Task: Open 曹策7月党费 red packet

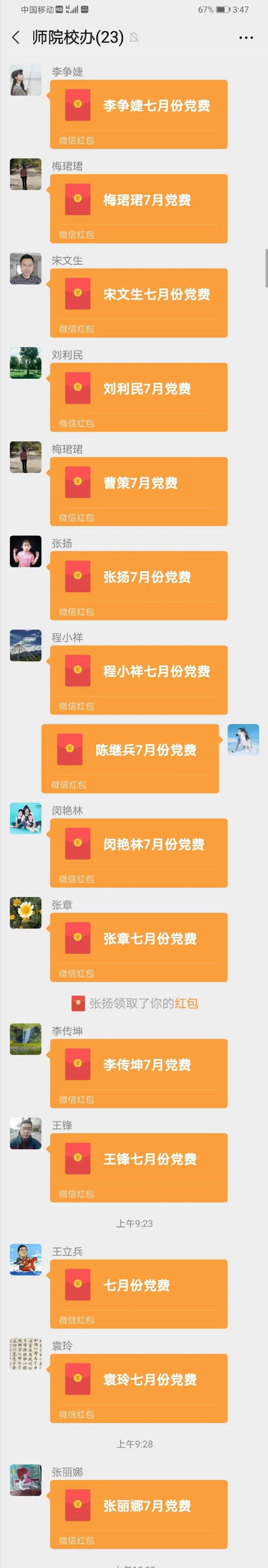Action: click(x=139, y=484)
